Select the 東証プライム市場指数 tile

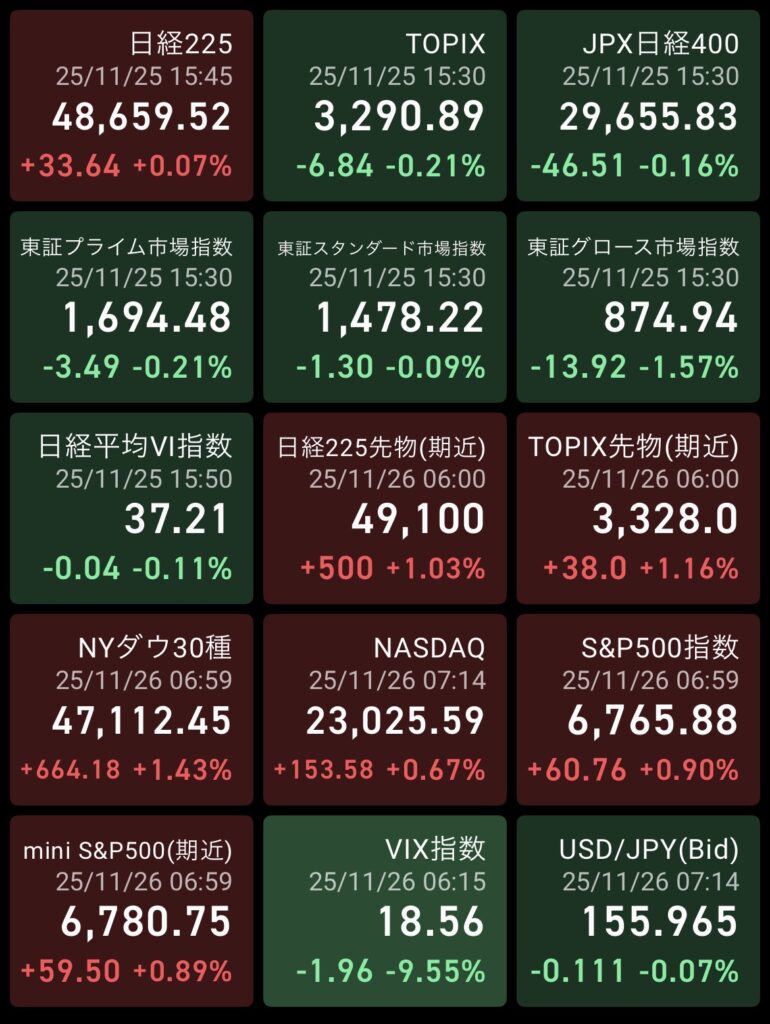point(131,306)
